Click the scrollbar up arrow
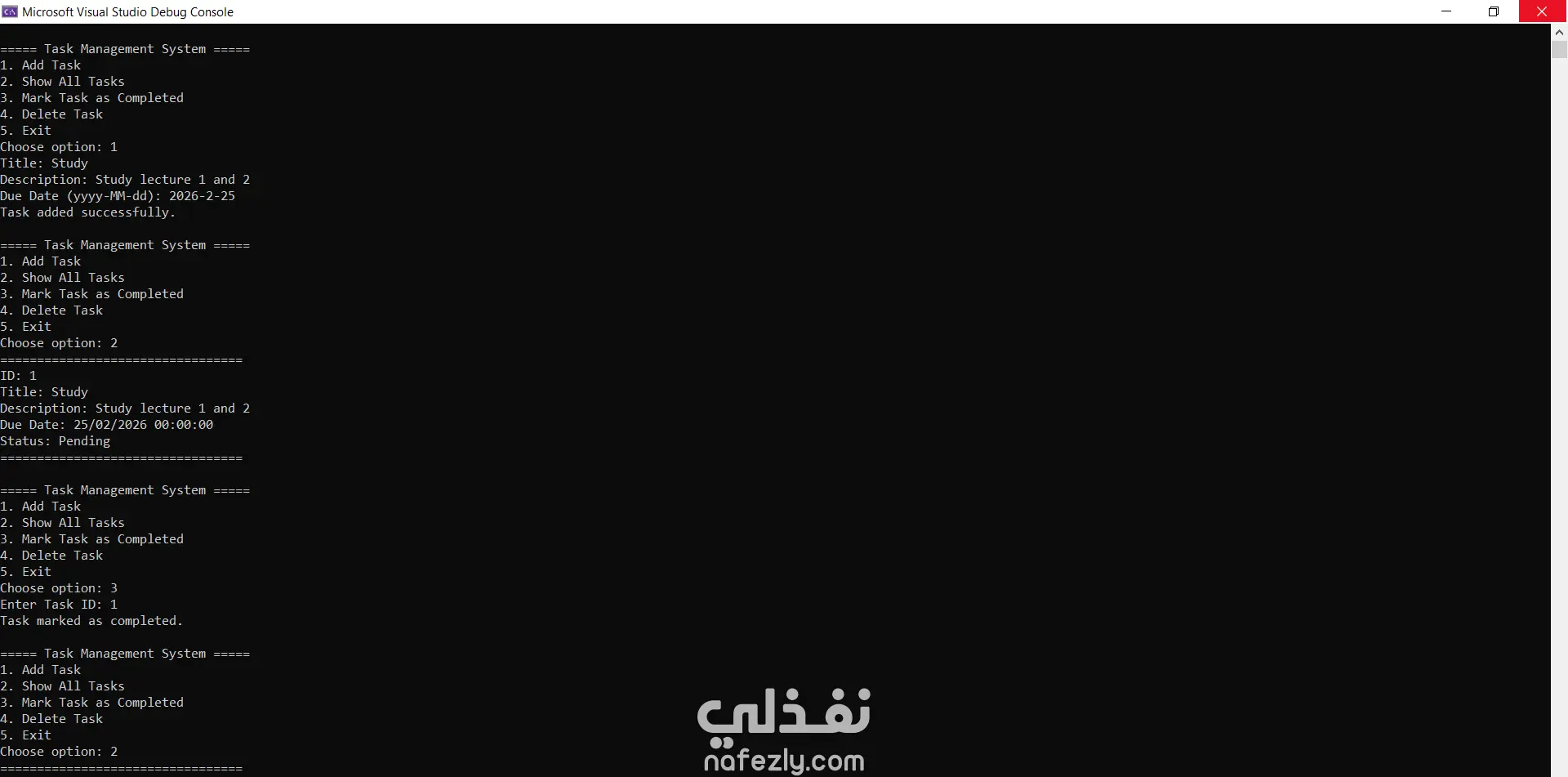 point(1559,33)
